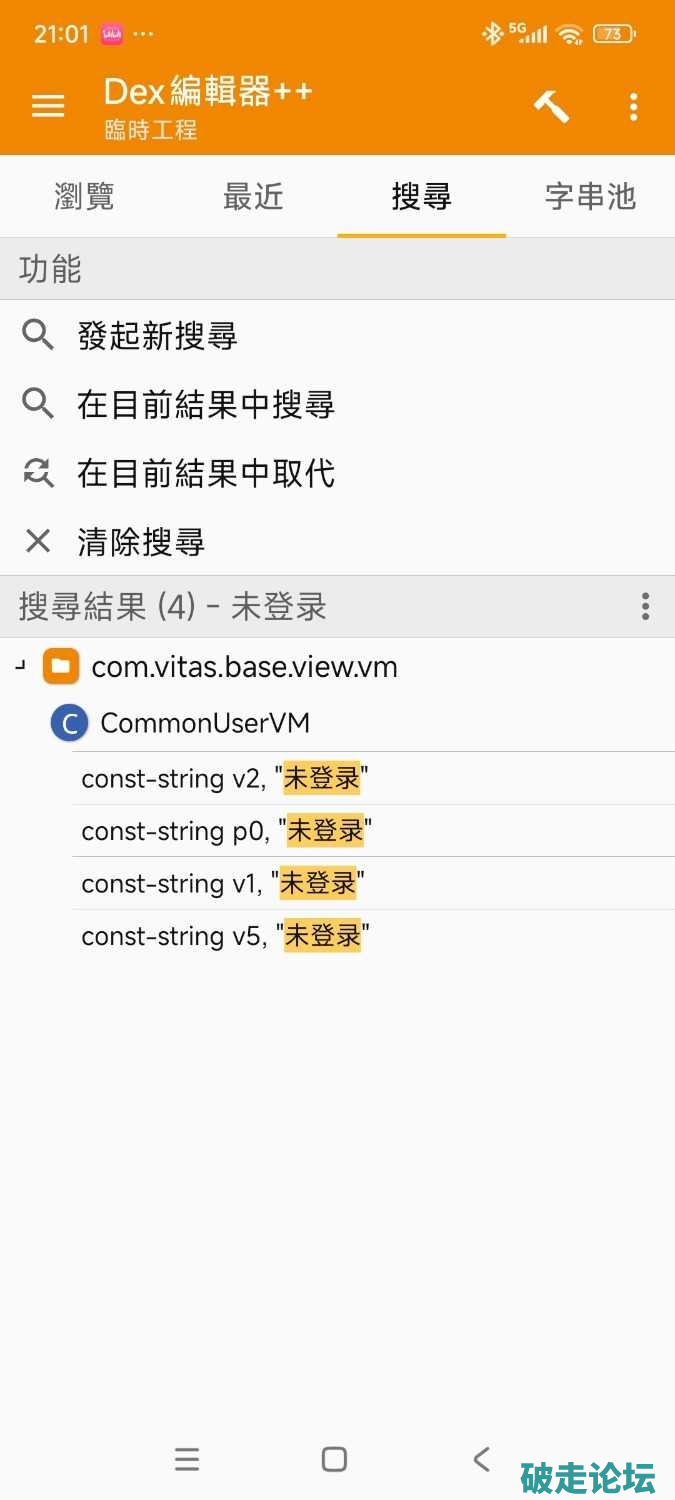The image size is (675, 1500).
Task: Switch to the 最近 tab
Action: [253, 197]
